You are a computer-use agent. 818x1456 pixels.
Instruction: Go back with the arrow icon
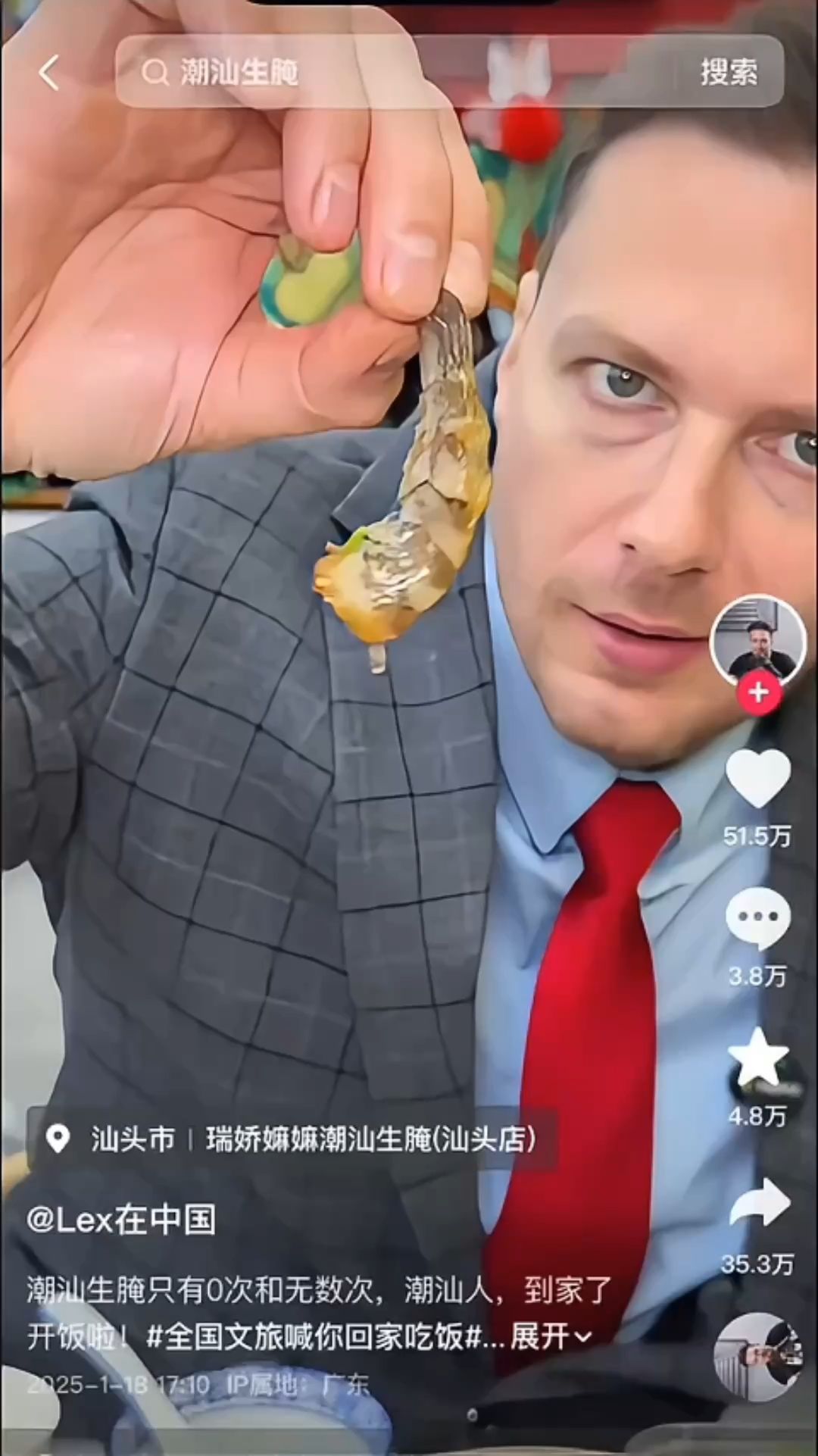coord(49,73)
